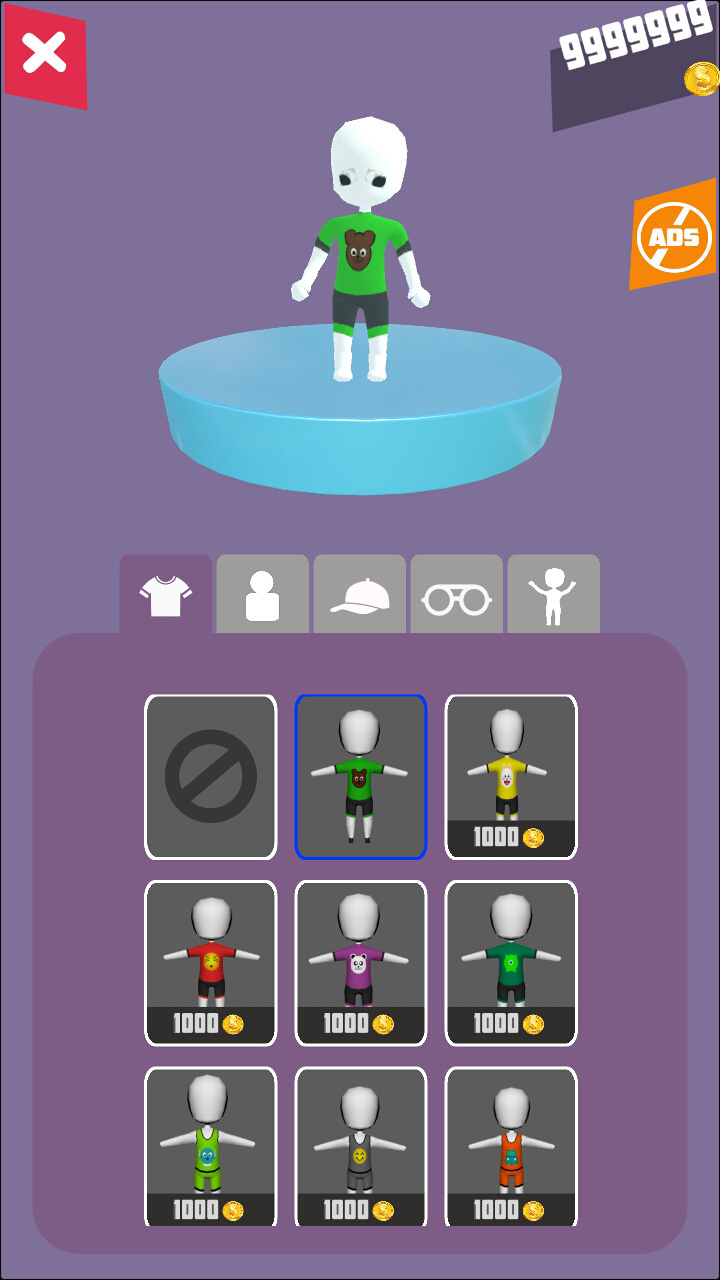This screenshot has height=1280, width=720.
Task: Switch to the hats tab
Action: point(359,596)
